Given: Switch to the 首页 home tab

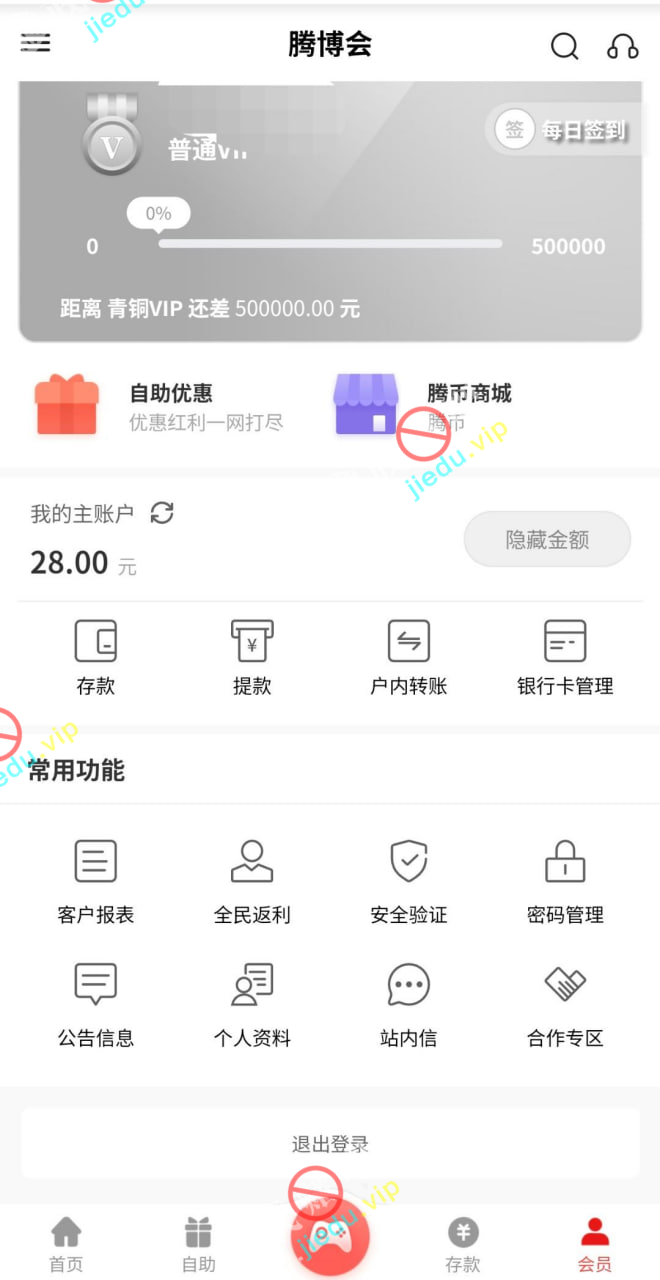Looking at the screenshot, I should pyautogui.click(x=66, y=1243).
